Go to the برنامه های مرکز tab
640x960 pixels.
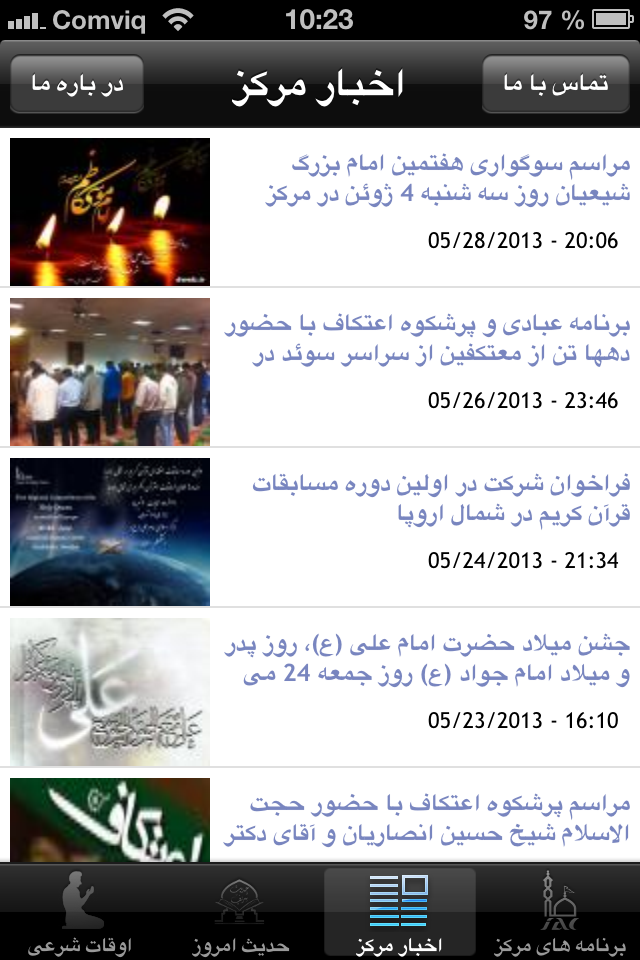(x=560, y=912)
